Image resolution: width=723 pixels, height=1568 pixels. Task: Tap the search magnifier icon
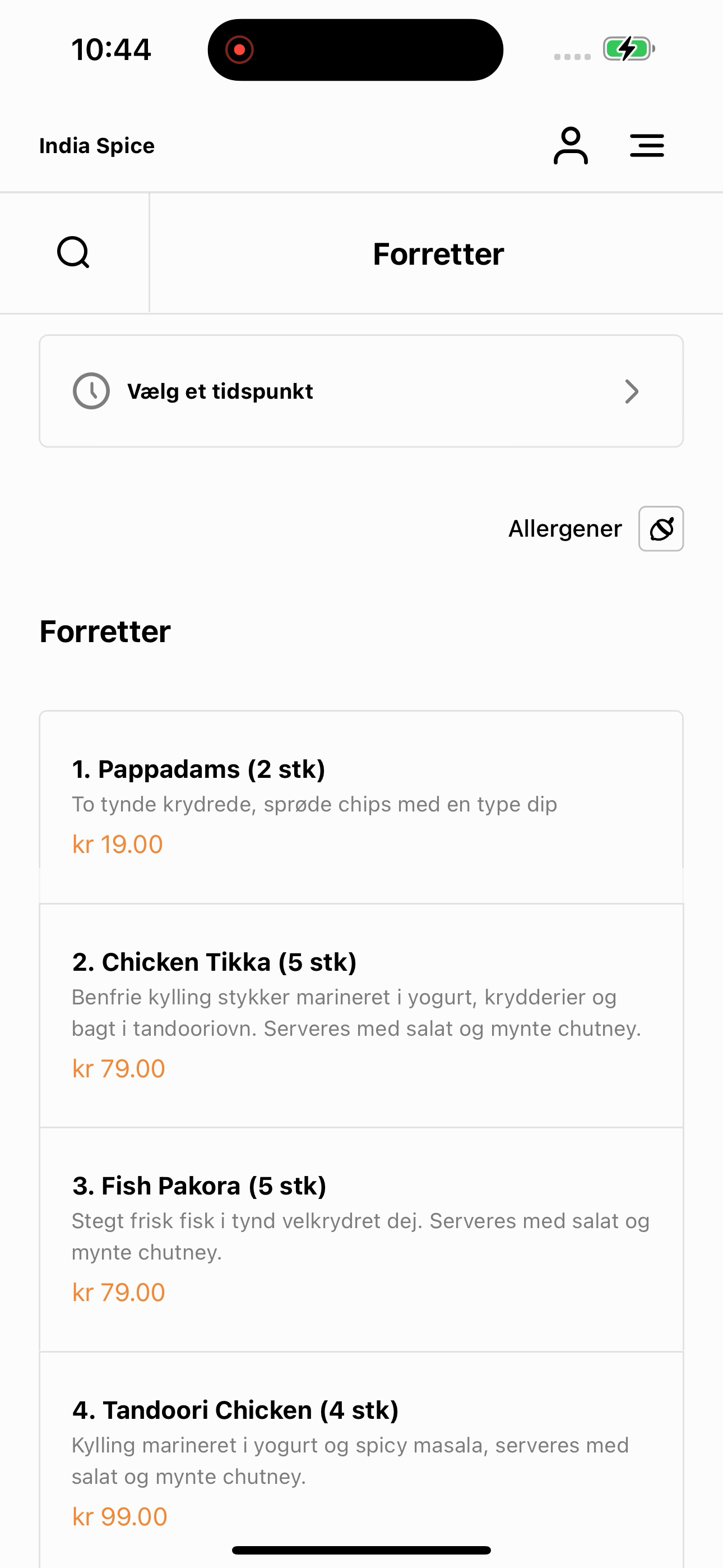coord(73,252)
